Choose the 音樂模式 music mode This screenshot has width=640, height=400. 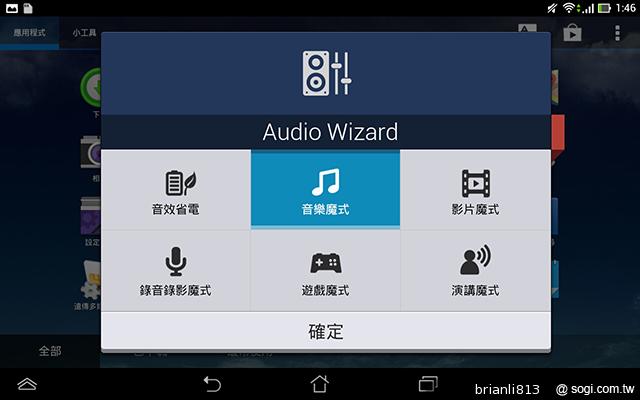tap(325, 190)
